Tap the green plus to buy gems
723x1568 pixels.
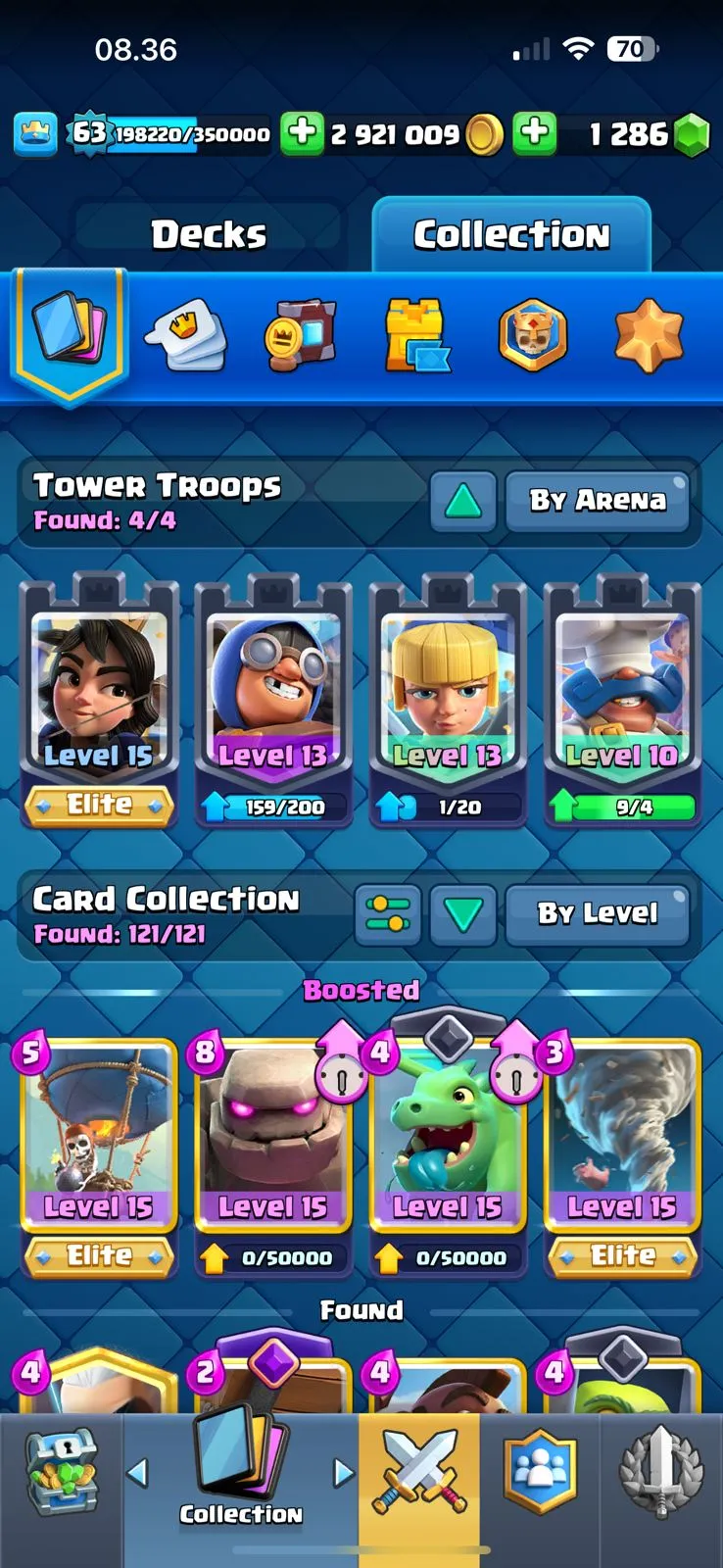(x=535, y=133)
